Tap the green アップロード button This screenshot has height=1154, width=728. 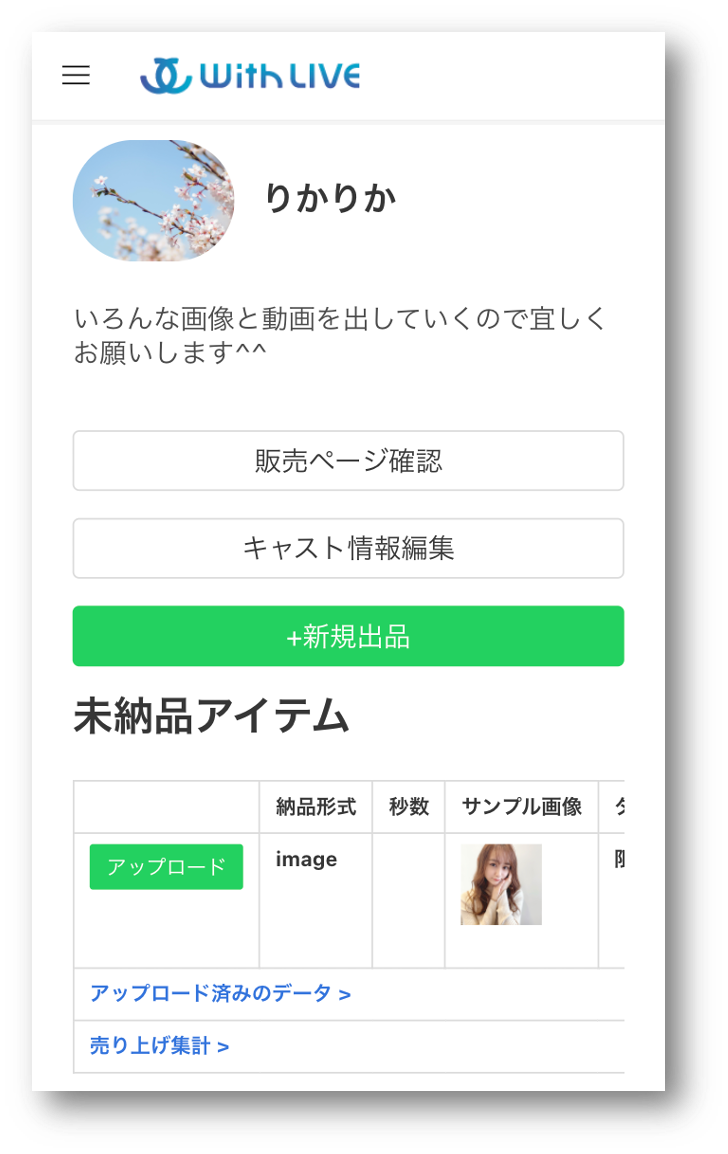pyautogui.click(x=166, y=867)
